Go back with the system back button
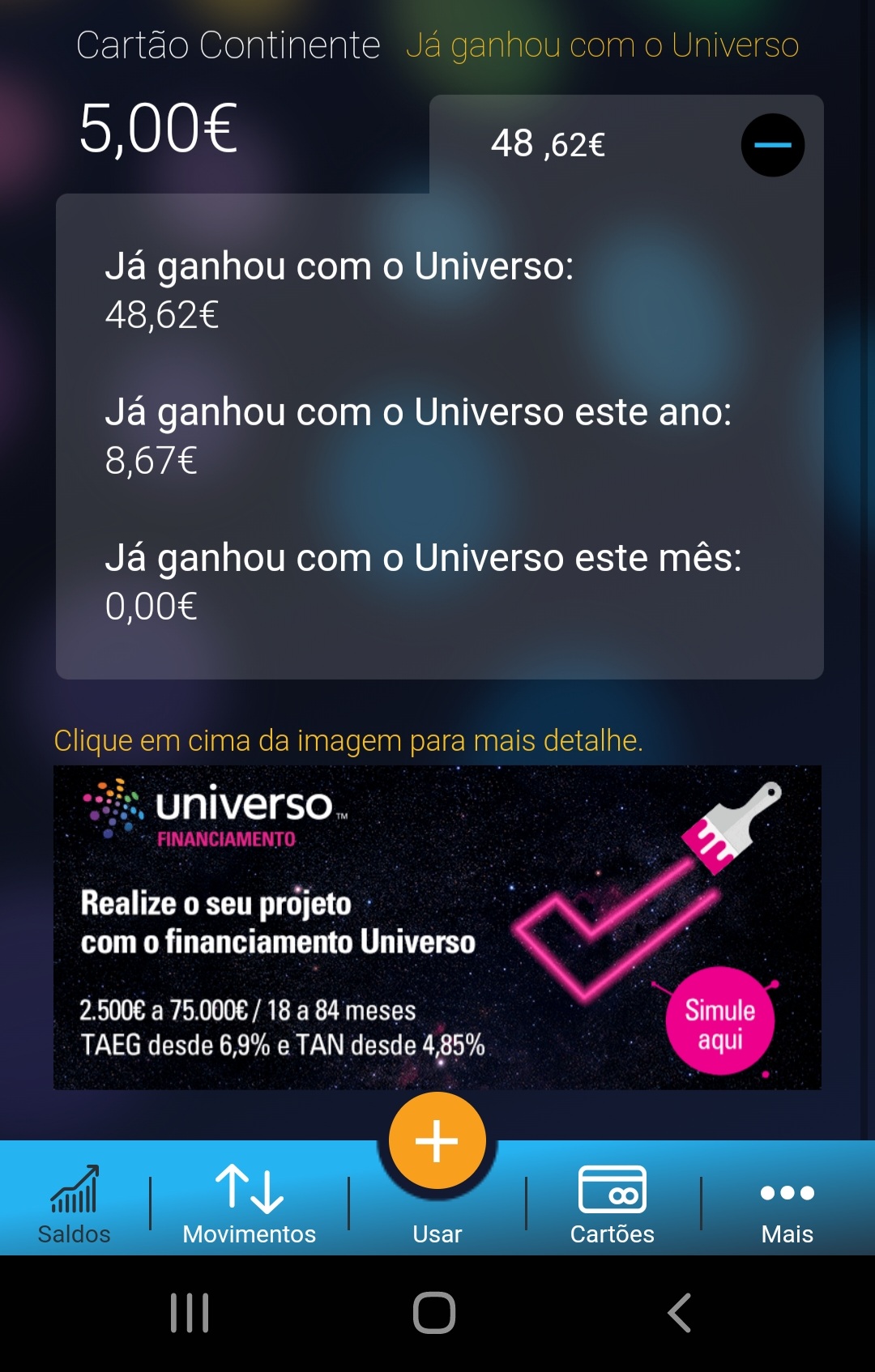 tap(679, 1312)
